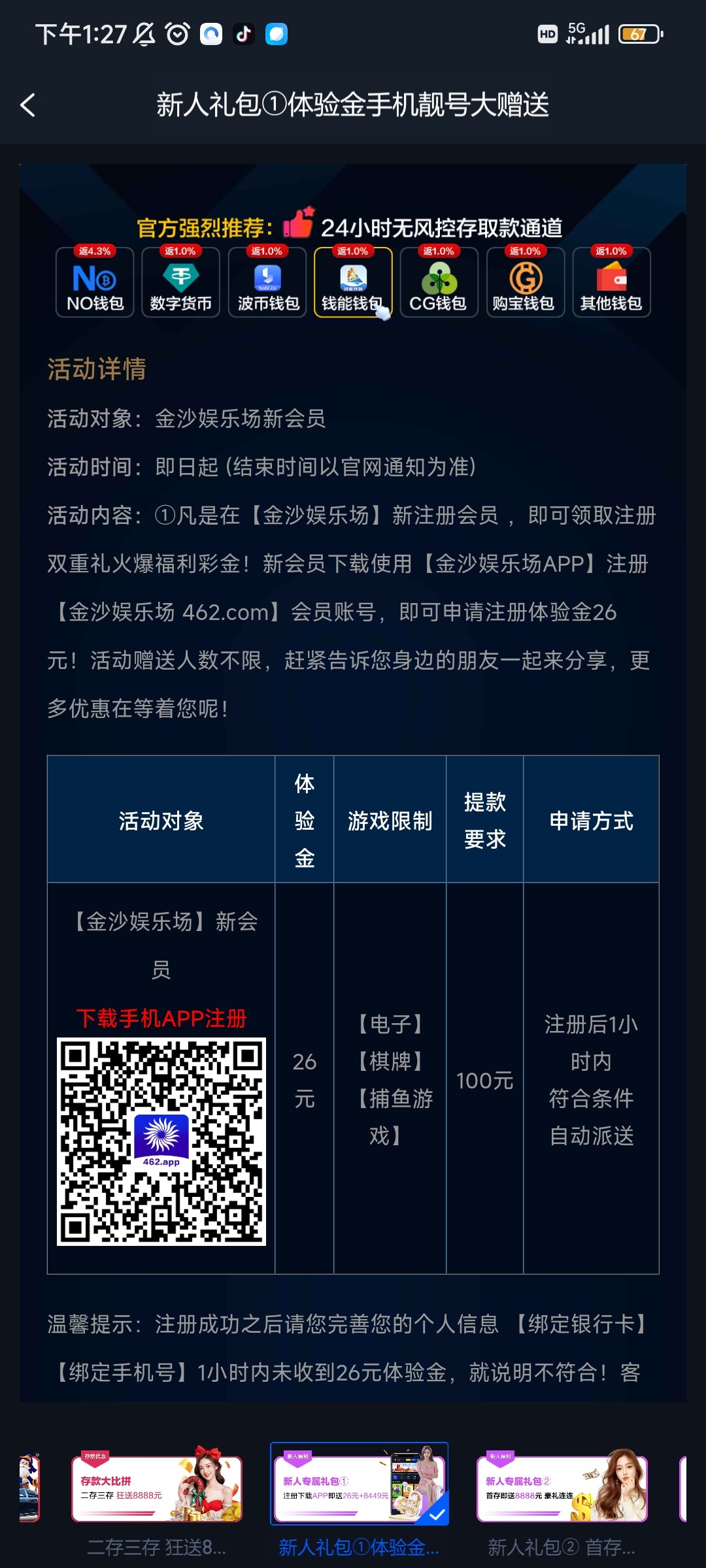Tap the battery level indicator showing 67
This screenshot has height=1568, width=706.
[639, 34]
